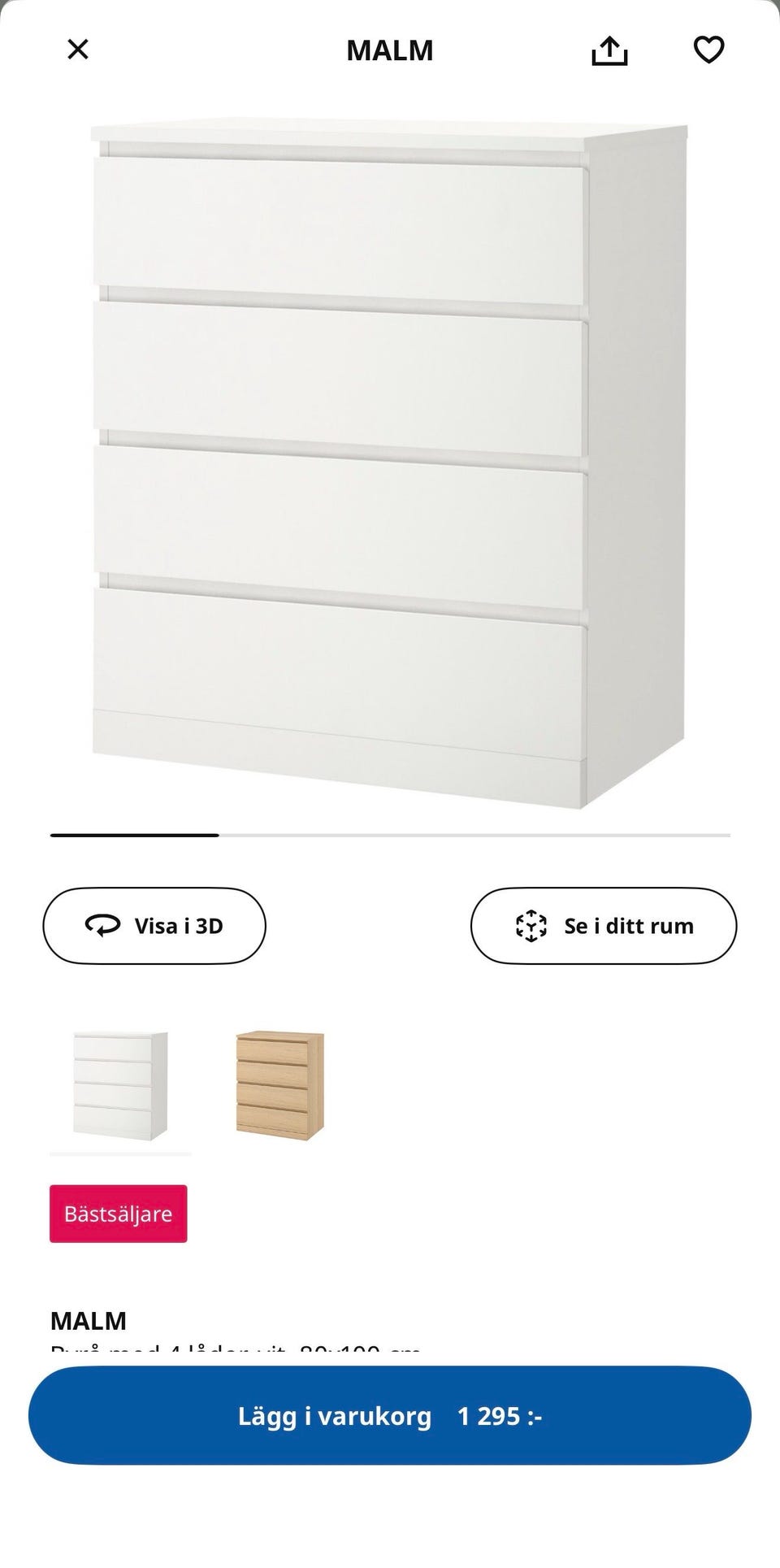Open the Visa i 3D view
The width and height of the screenshot is (780, 1568).
(154, 926)
